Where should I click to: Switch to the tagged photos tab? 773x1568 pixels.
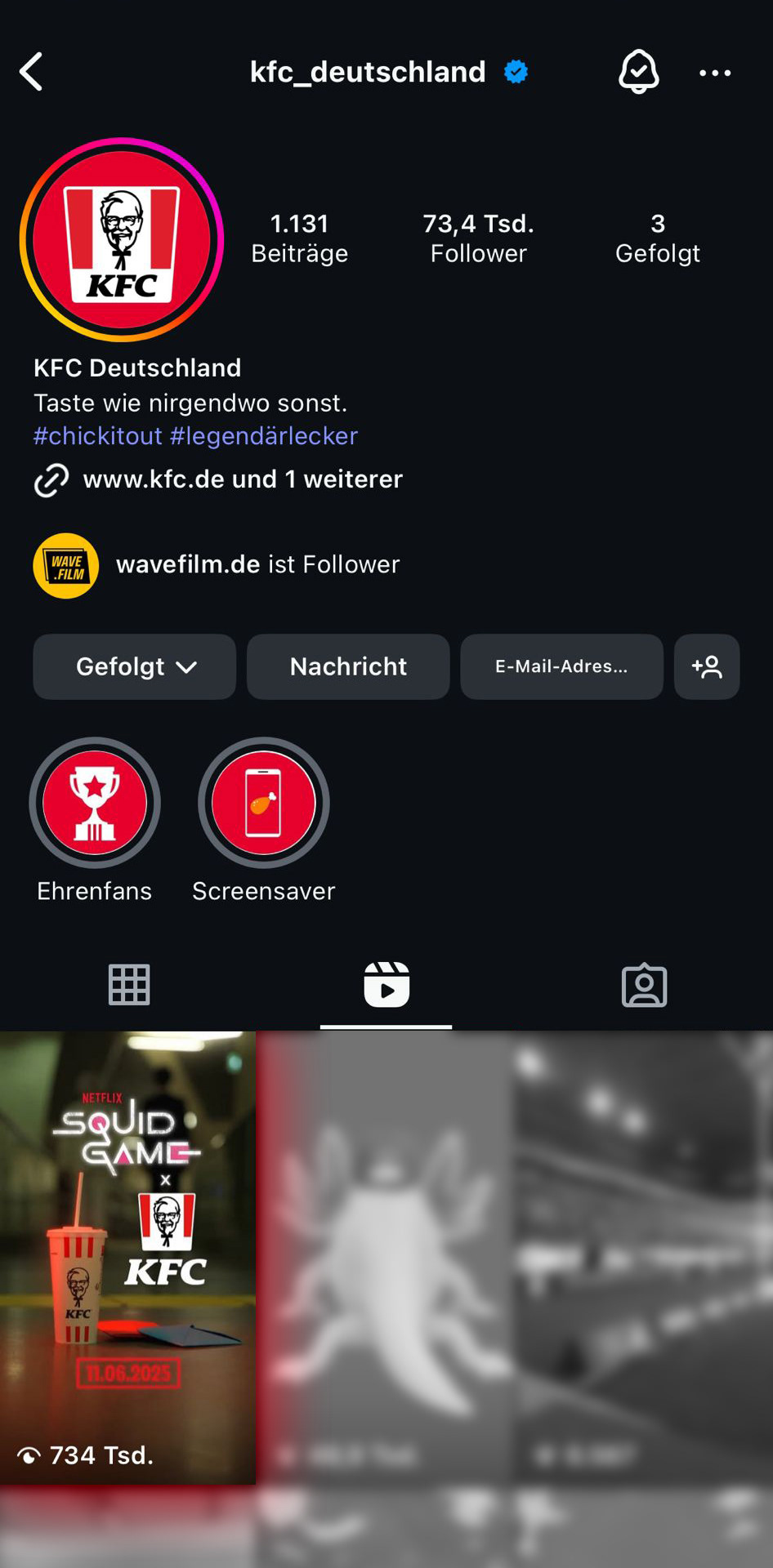coord(644,985)
